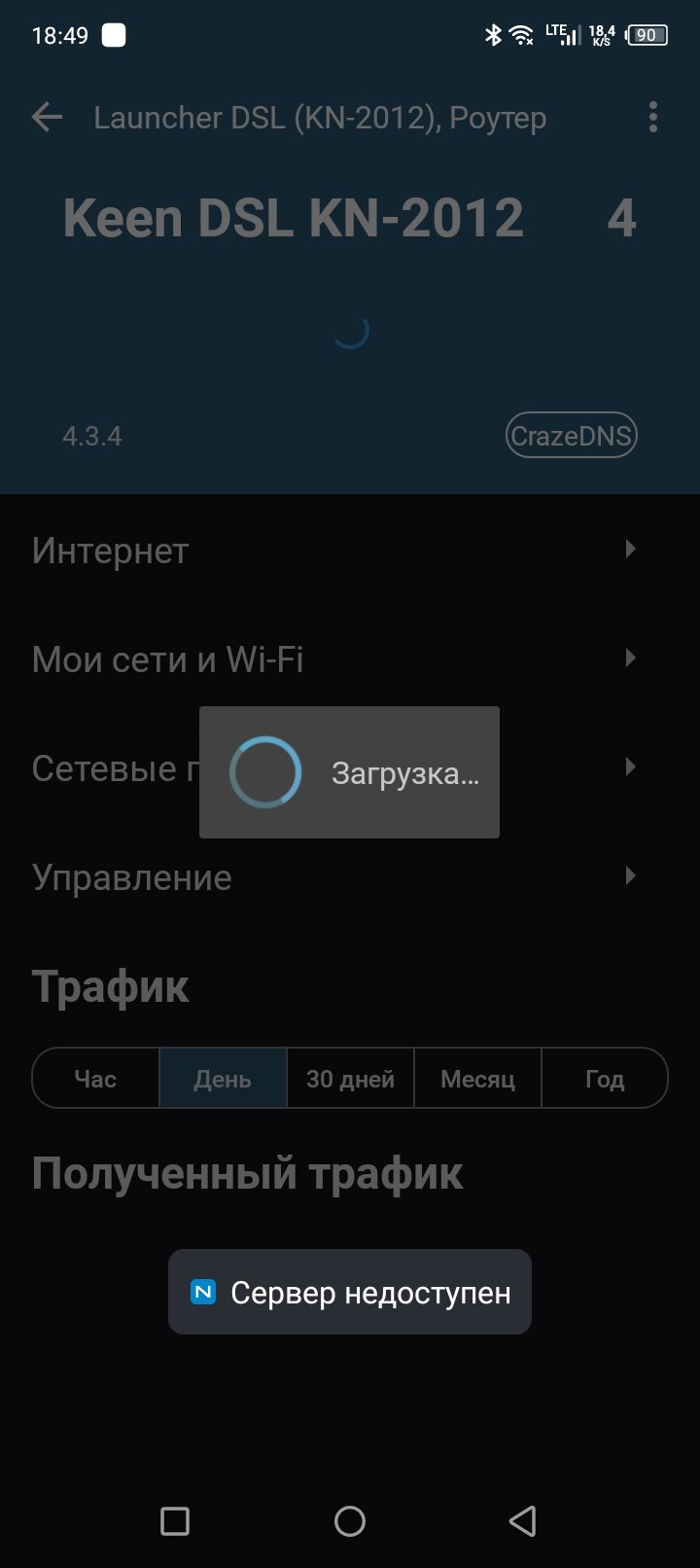Open the three-dot overflow menu
Viewport: 700px width, 1568px height.
click(652, 117)
